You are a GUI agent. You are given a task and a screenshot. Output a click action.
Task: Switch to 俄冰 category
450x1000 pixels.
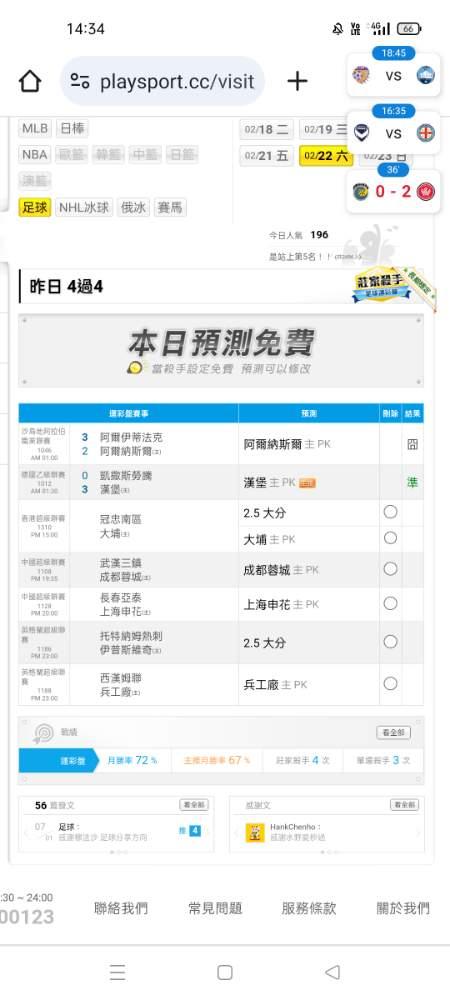133,207
